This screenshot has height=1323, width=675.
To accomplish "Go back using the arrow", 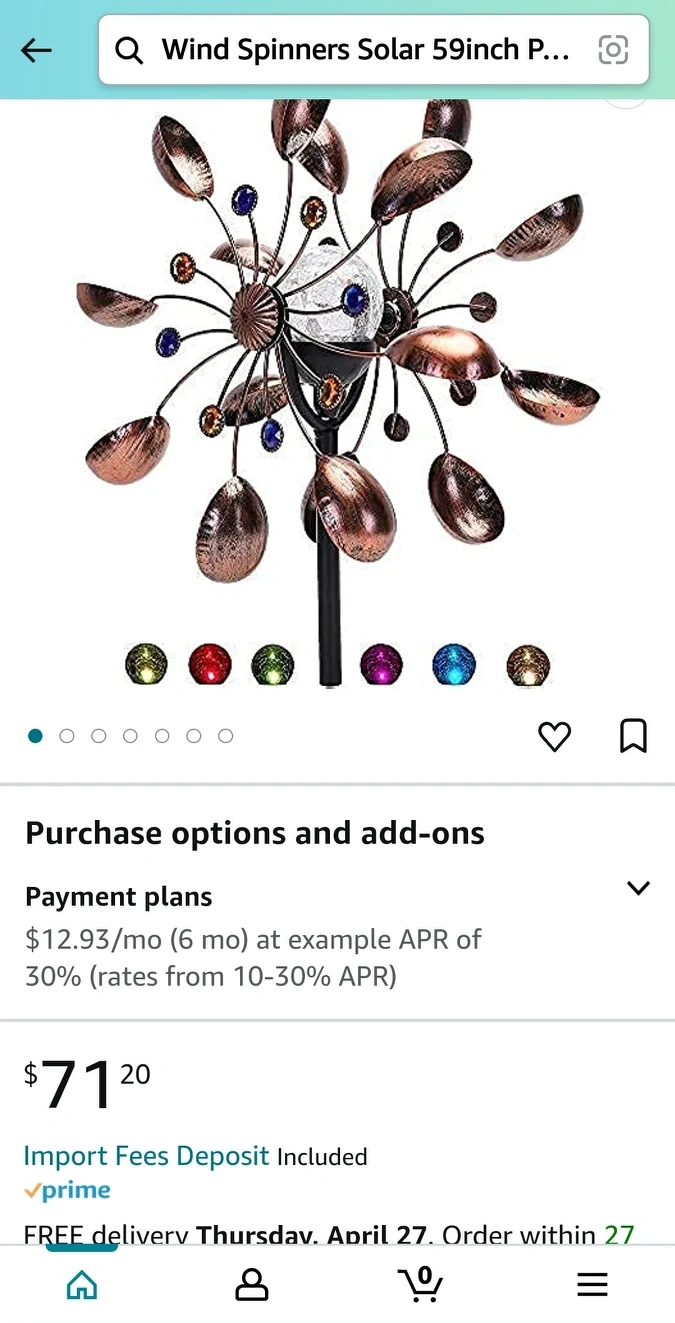I will click(x=36, y=50).
